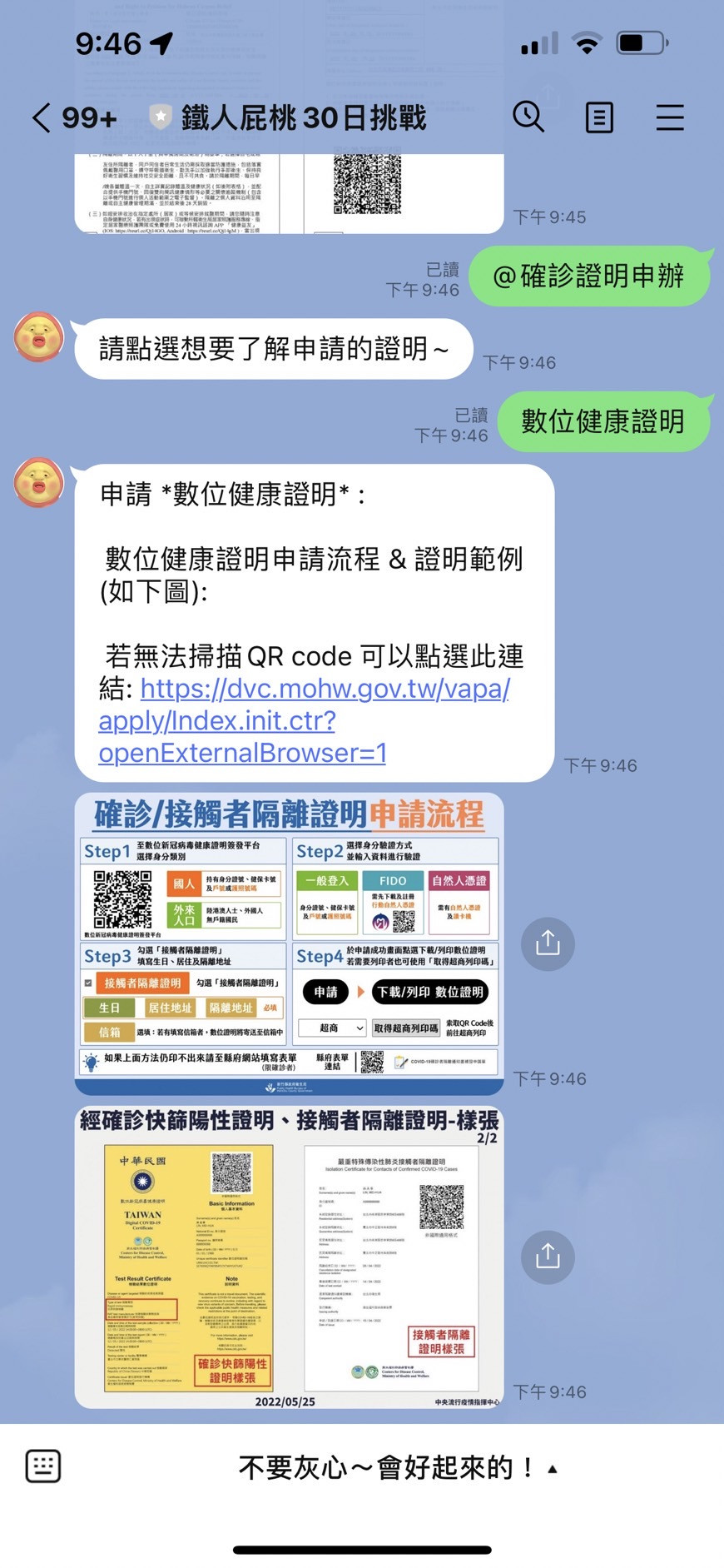Open the 接觸者隔離證明-樣張 sample image
The height and width of the screenshot is (1568, 724).
point(289,1257)
